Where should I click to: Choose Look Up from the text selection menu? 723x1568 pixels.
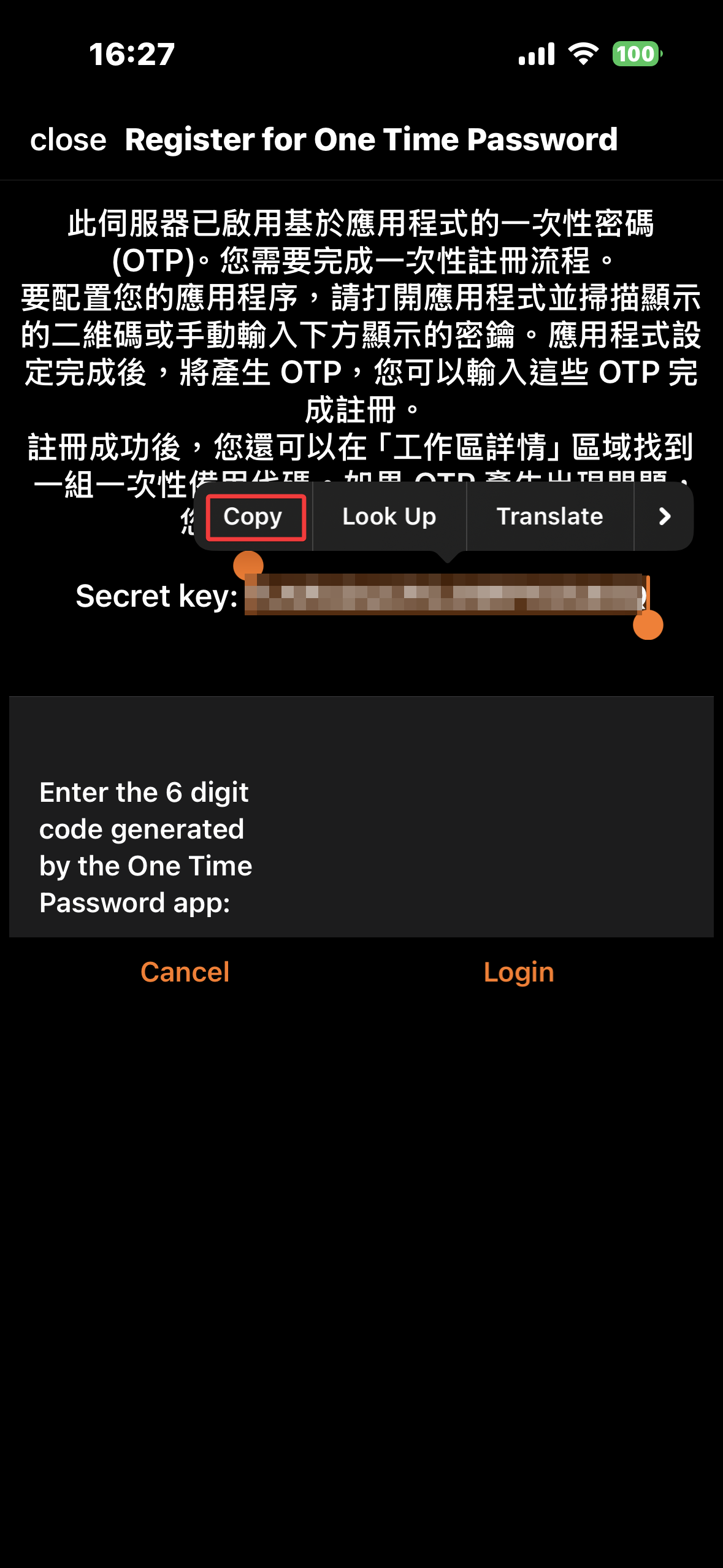click(x=389, y=517)
